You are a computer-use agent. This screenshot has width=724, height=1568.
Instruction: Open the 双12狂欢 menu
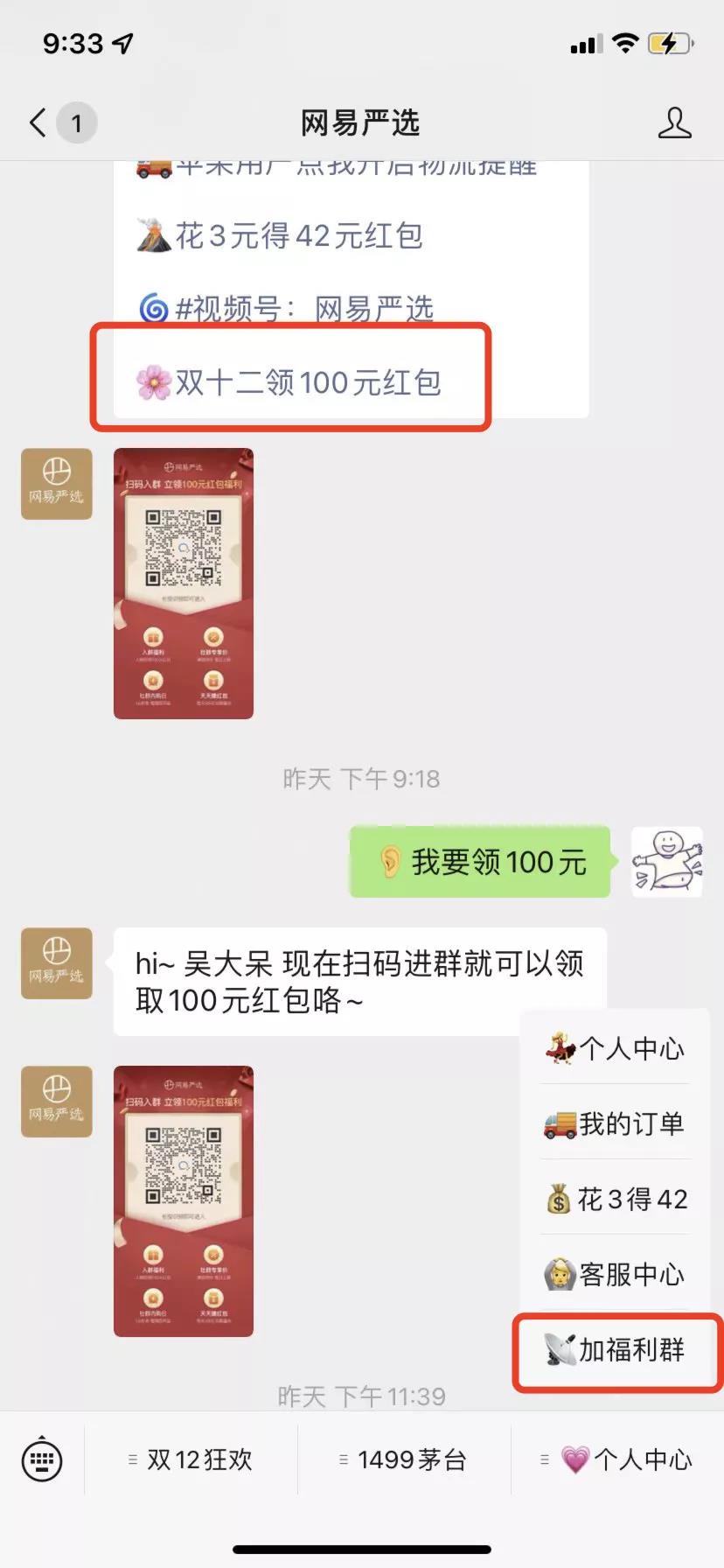pyautogui.click(x=191, y=1459)
